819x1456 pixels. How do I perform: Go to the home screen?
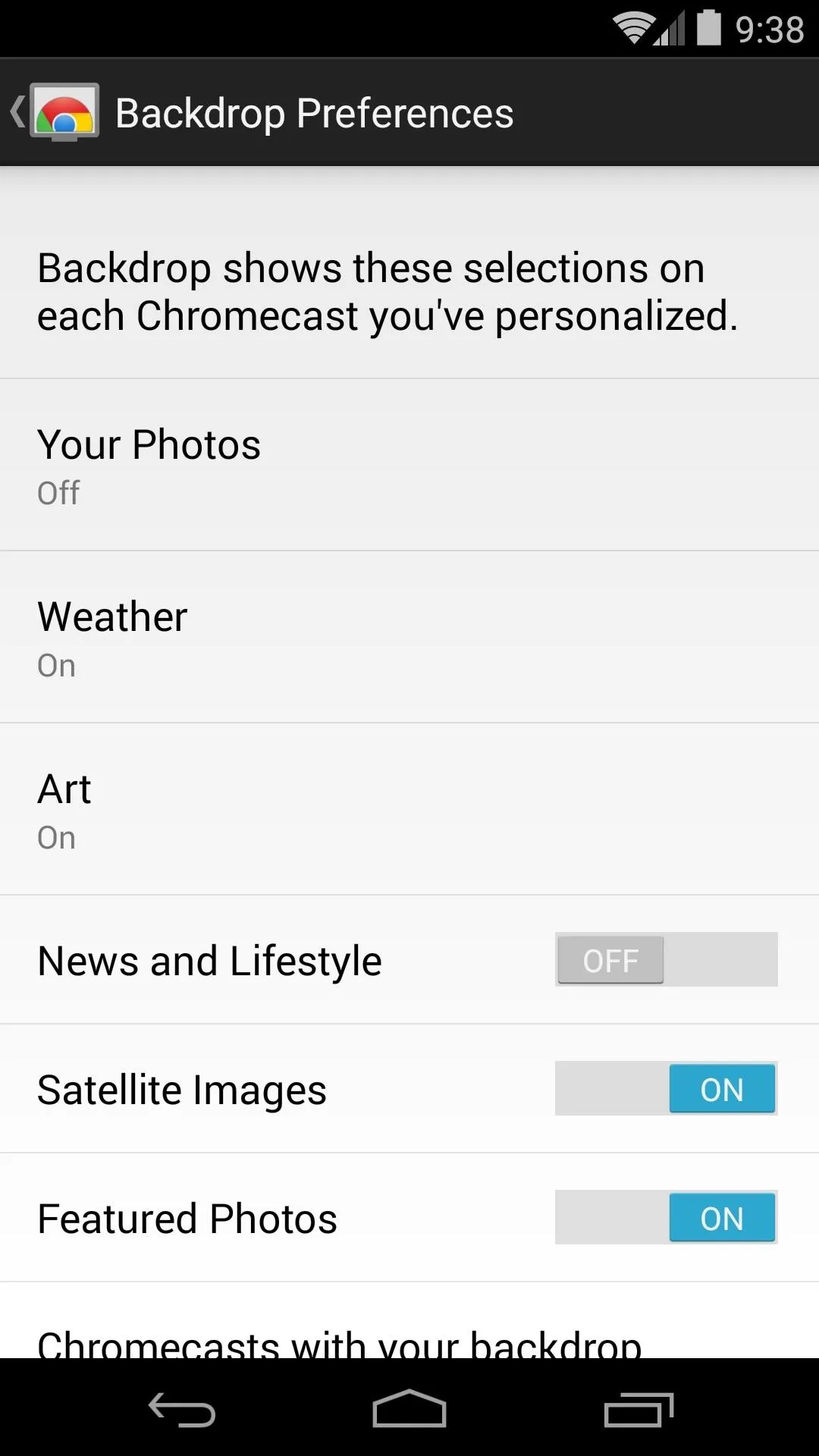409,1409
